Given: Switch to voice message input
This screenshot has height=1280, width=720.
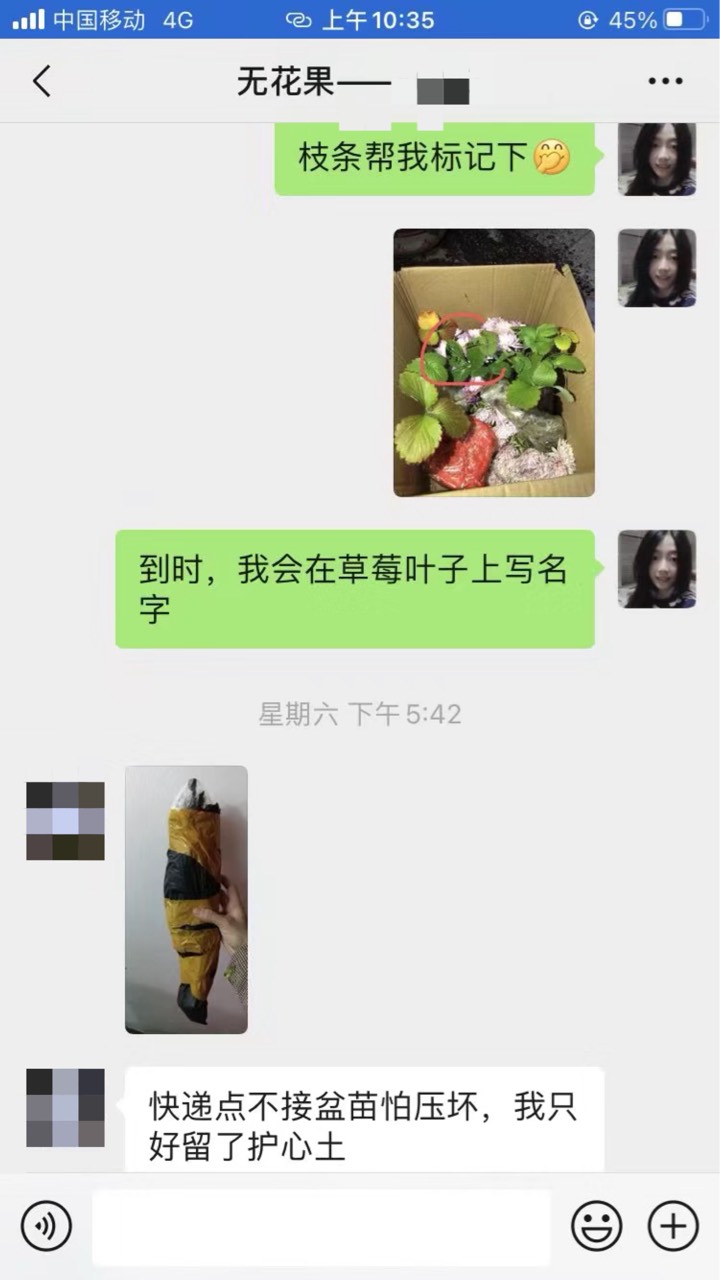Looking at the screenshot, I should pos(47,1226).
